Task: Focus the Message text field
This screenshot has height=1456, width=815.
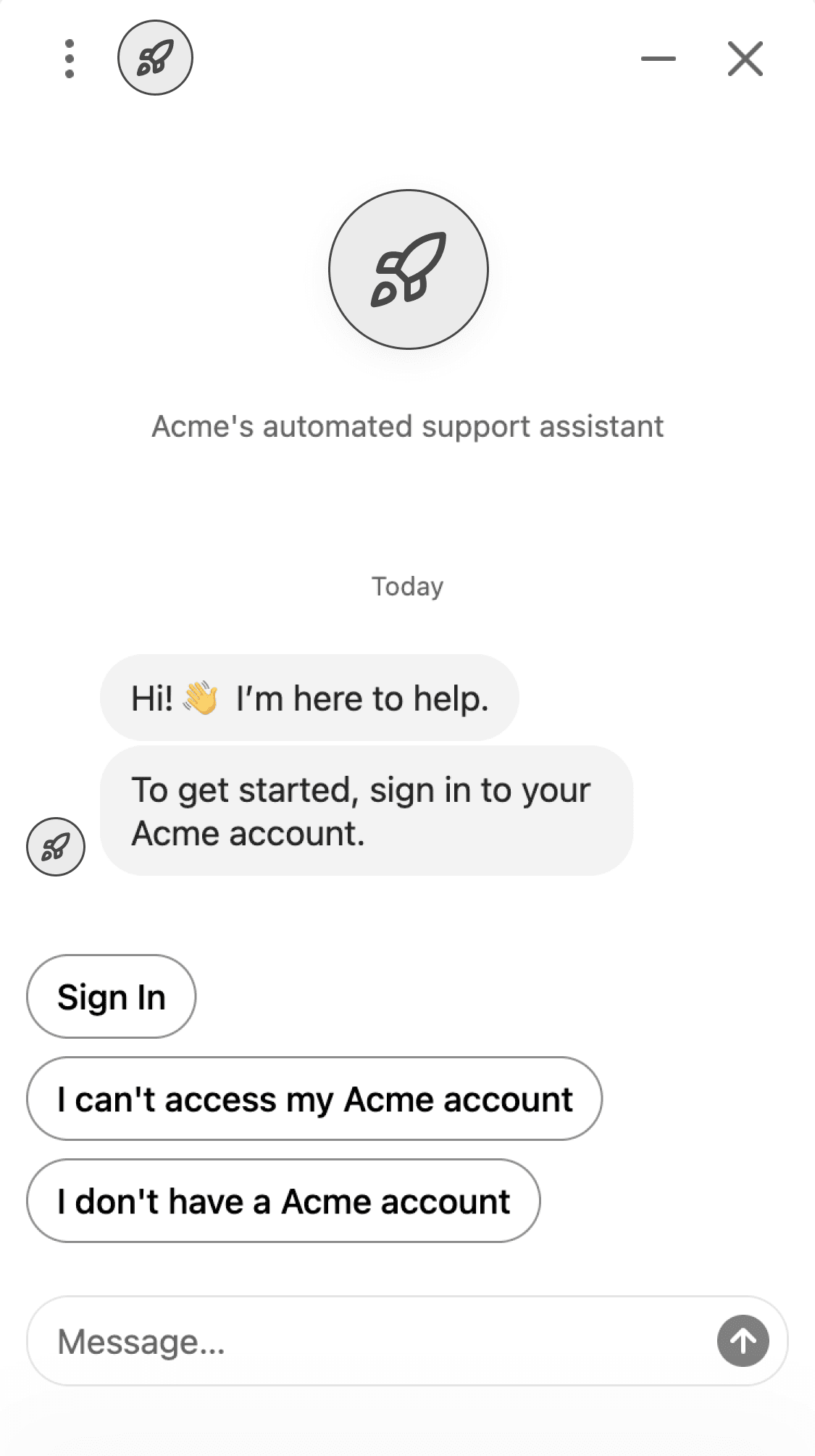Action: [362, 1342]
